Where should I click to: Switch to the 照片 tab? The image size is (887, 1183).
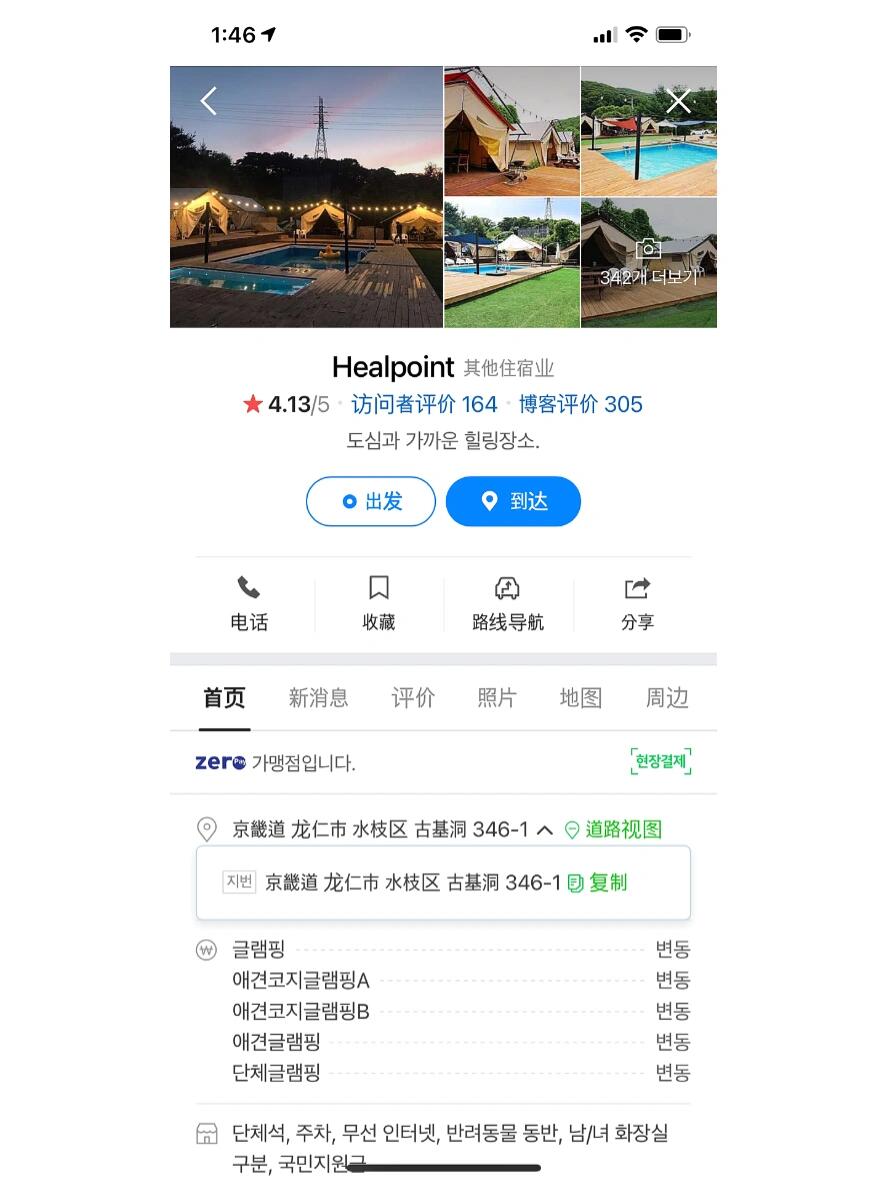[496, 698]
